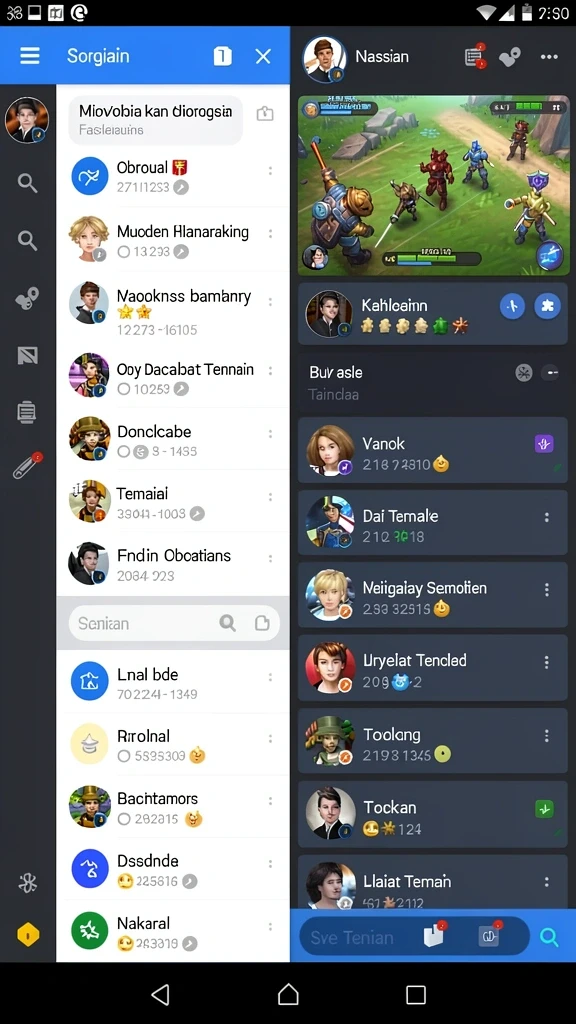Open more options for Dai Temale
The image size is (576, 1024).
point(547,517)
